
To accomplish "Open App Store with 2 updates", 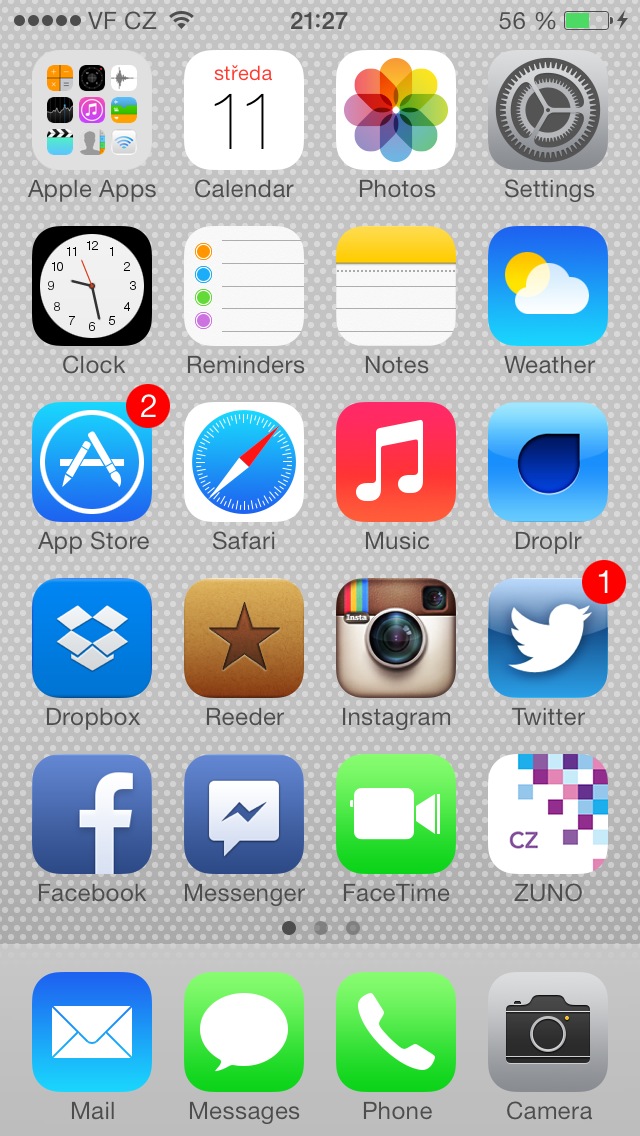I will point(92,462).
